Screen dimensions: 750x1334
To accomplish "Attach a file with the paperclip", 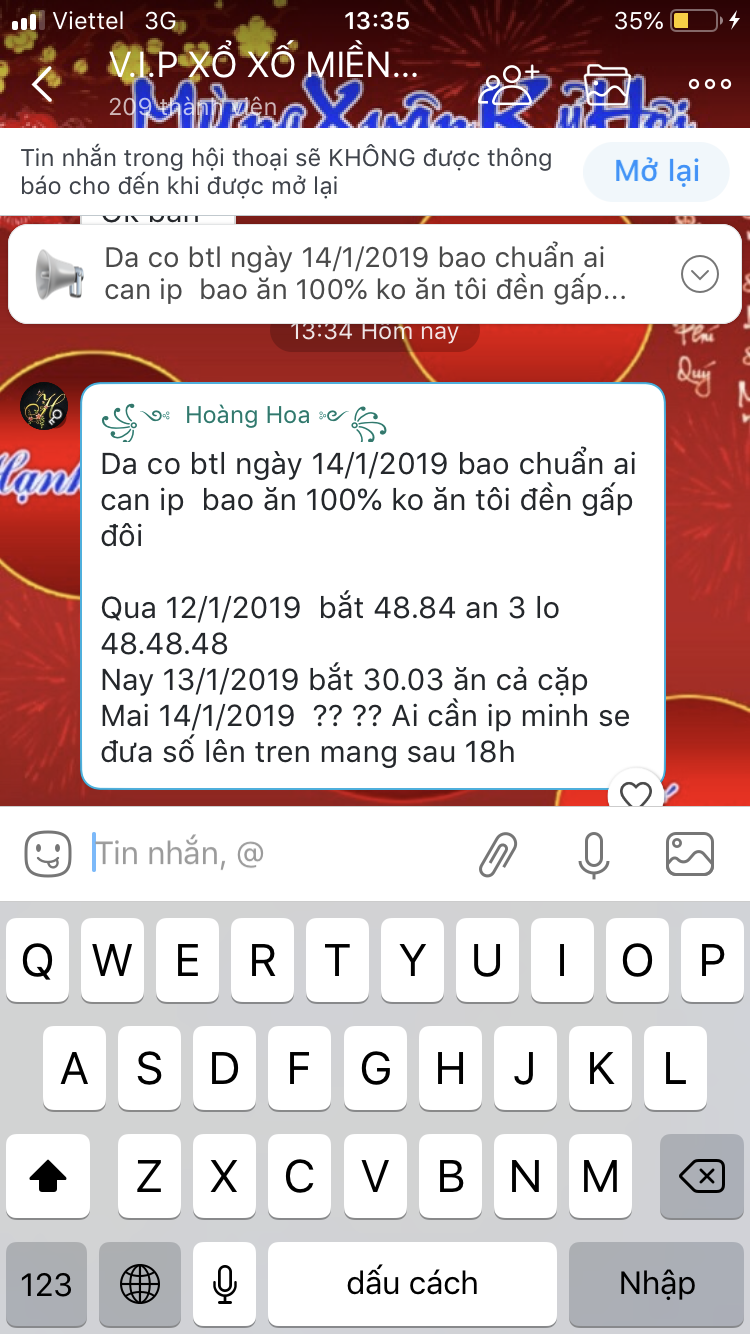I will (x=497, y=854).
